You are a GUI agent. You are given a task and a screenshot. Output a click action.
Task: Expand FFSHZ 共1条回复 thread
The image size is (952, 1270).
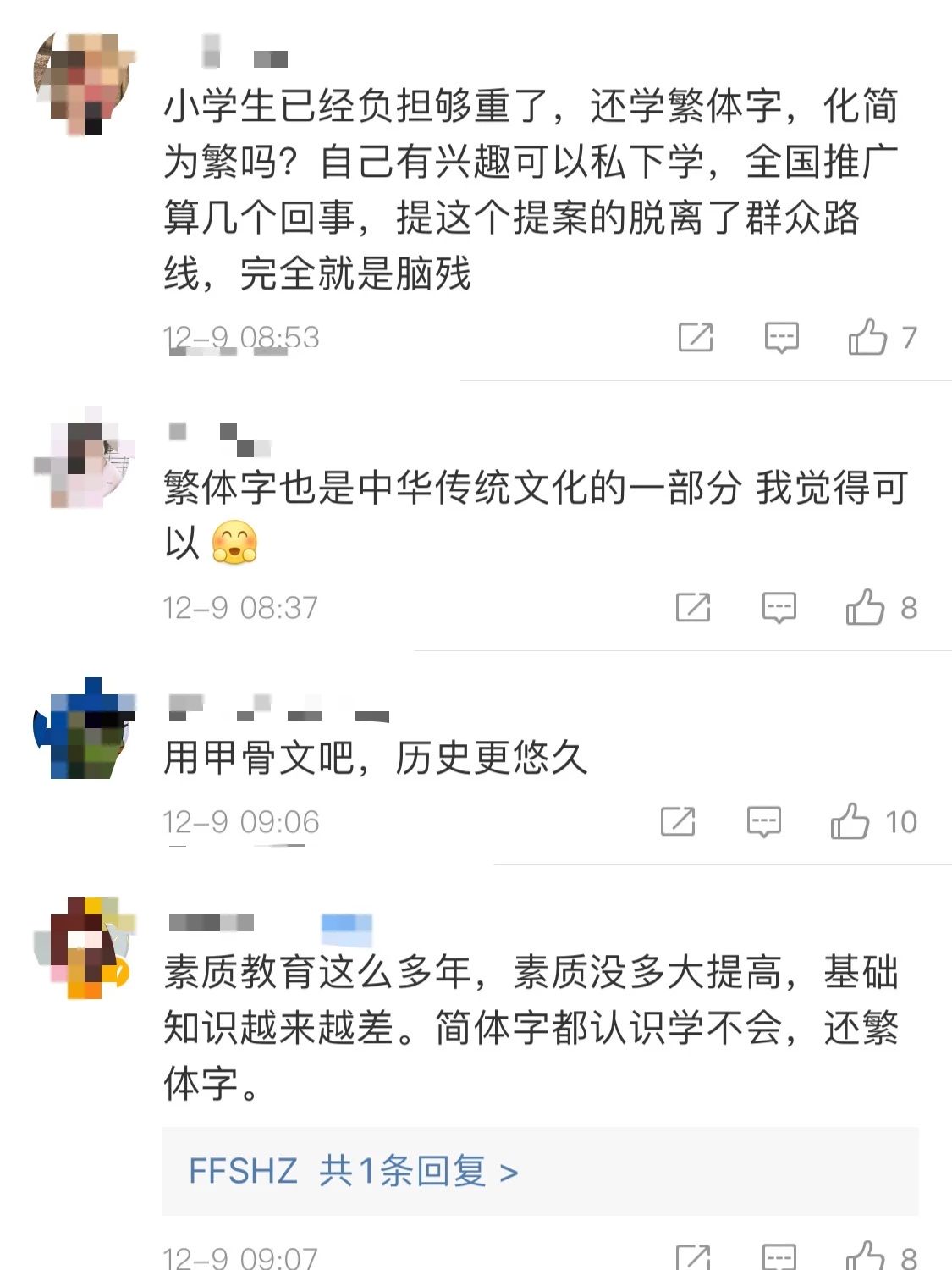[353, 1171]
